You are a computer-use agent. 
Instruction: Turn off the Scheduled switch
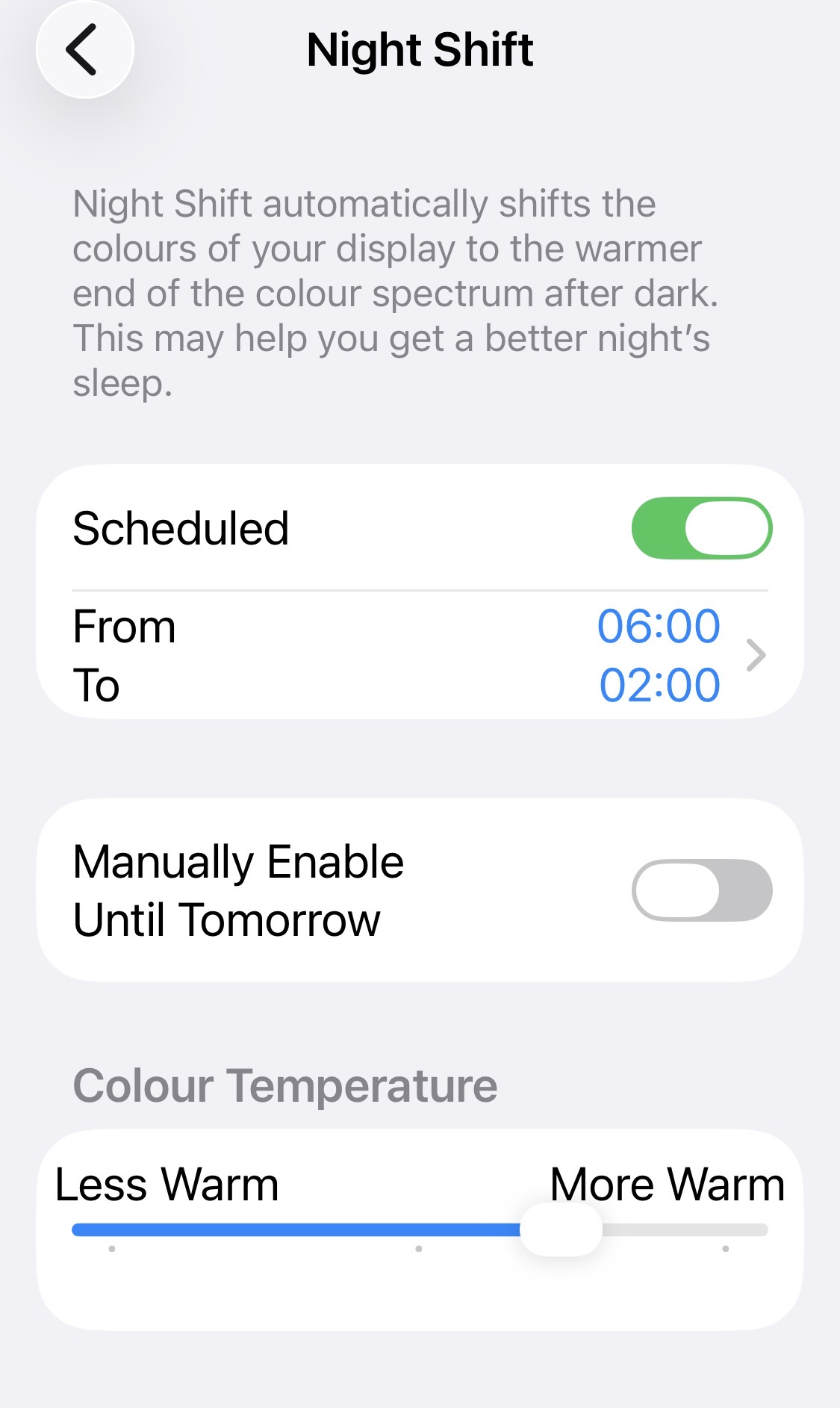(x=701, y=528)
